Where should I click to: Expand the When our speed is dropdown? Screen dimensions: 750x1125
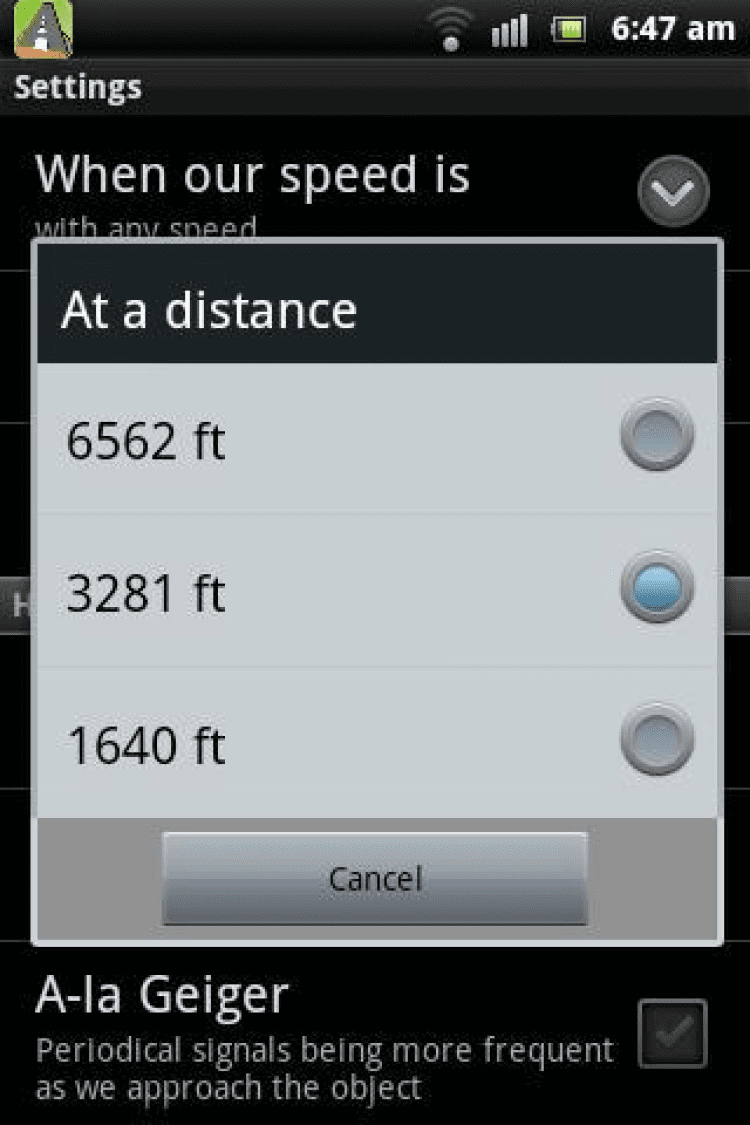[x=673, y=192]
